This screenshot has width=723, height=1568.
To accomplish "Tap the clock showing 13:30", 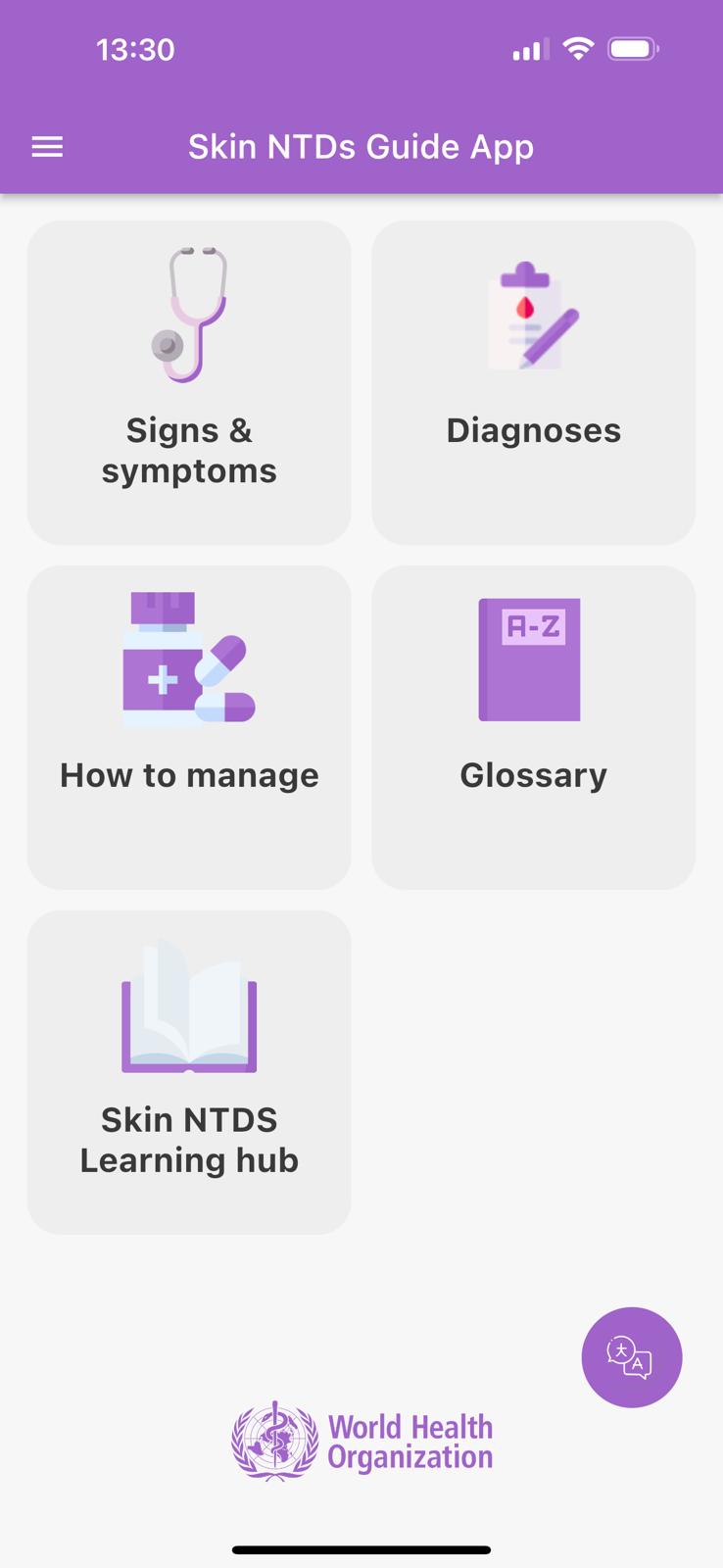I will tap(134, 47).
